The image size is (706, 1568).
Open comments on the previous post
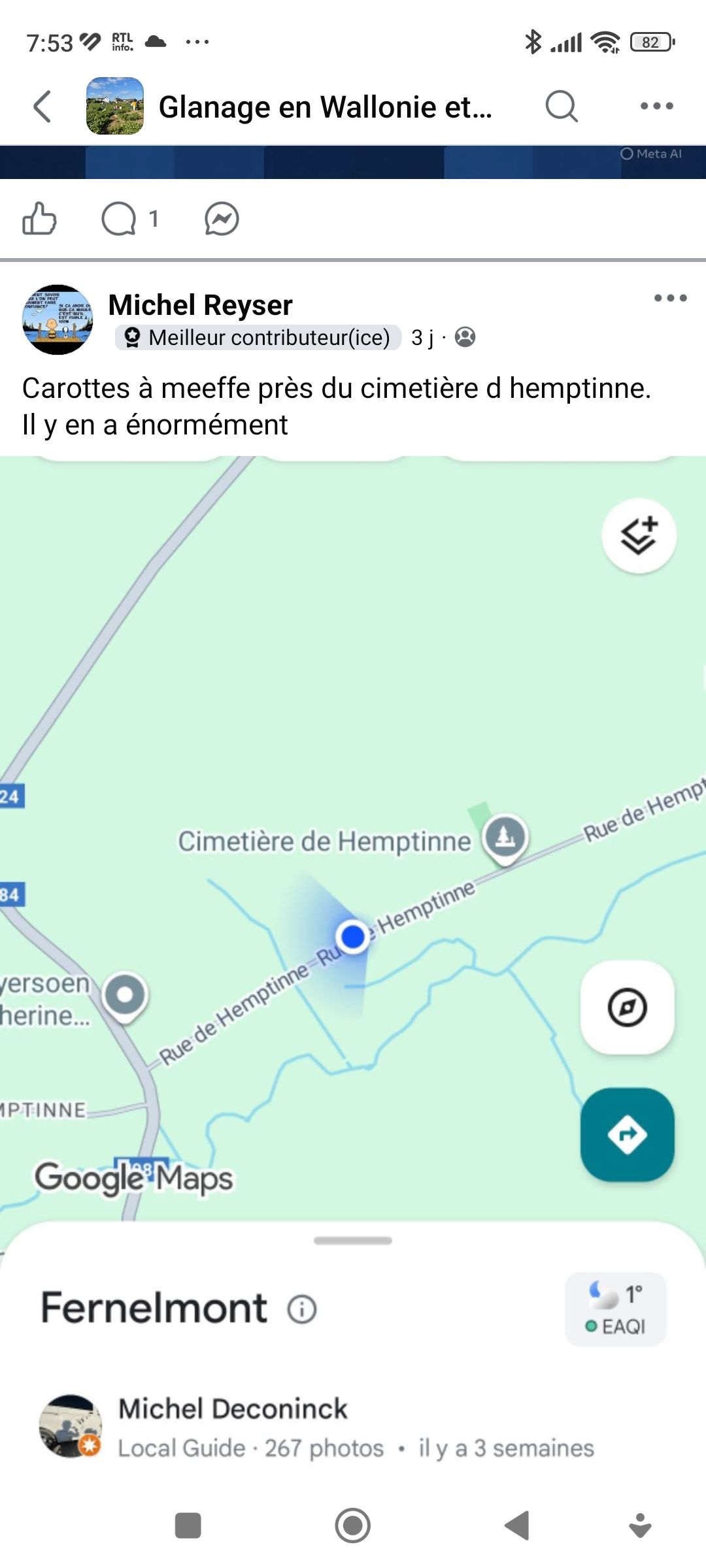click(x=120, y=219)
